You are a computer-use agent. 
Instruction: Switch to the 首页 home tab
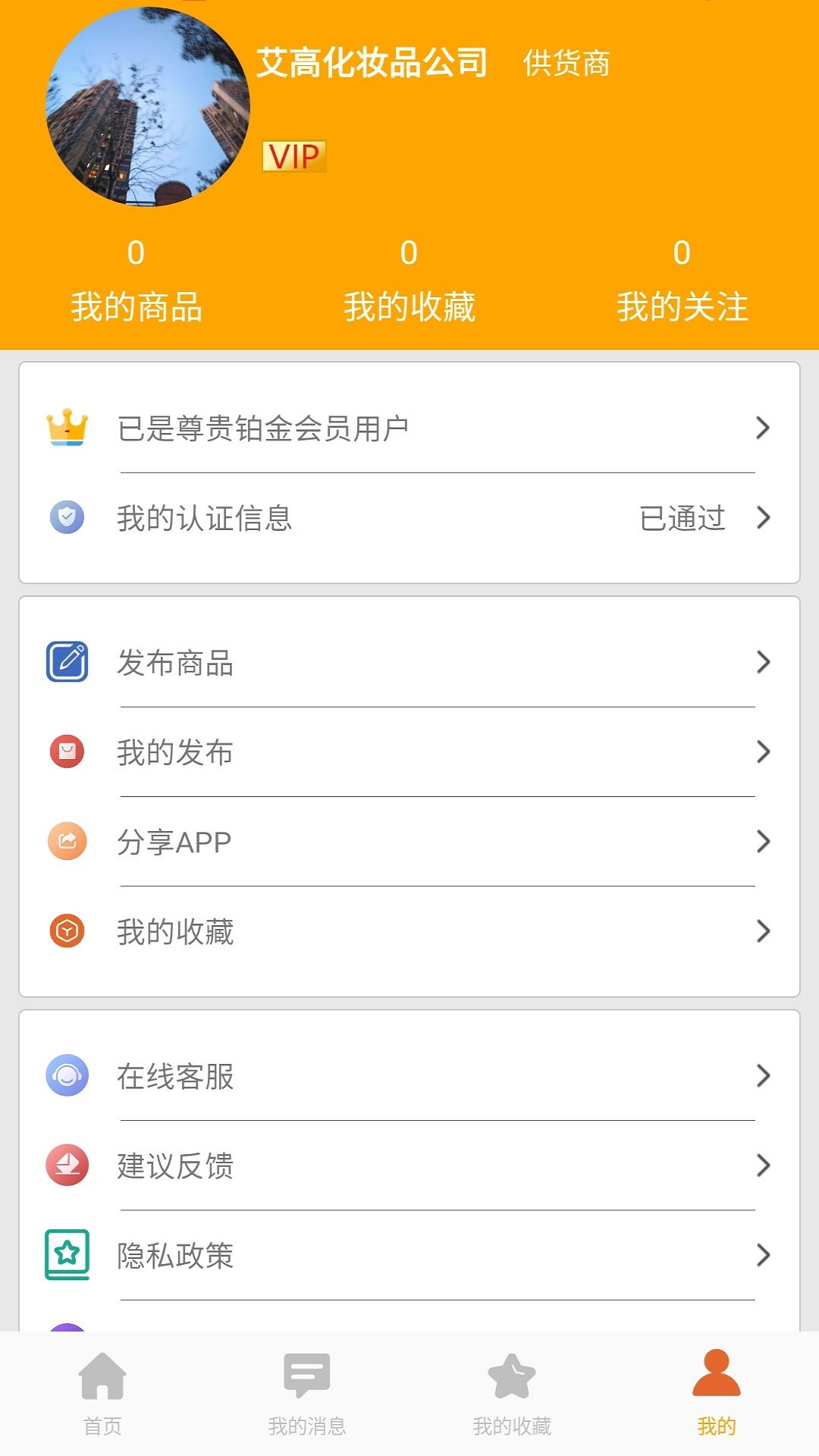(102, 1399)
